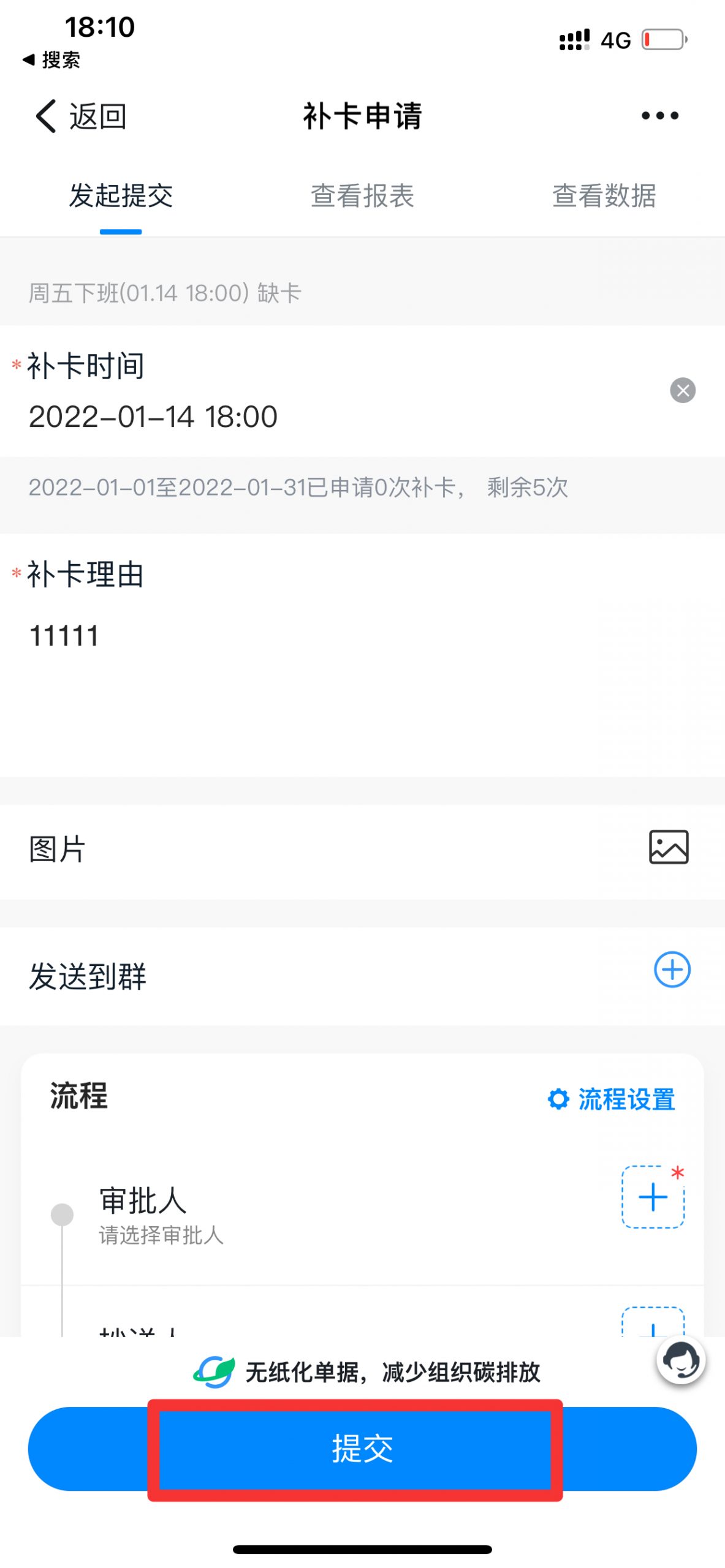This screenshot has height=1568, width=725.
Task: Select the 发起提交 tab
Action: [x=121, y=196]
